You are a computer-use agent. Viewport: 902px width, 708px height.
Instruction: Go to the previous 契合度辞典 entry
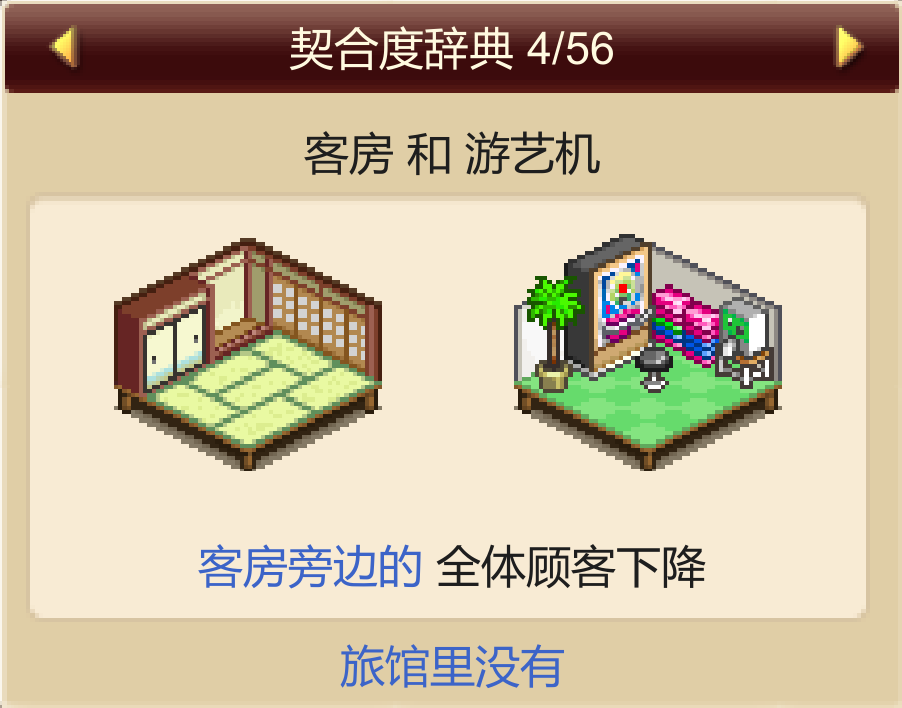point(63,47)
